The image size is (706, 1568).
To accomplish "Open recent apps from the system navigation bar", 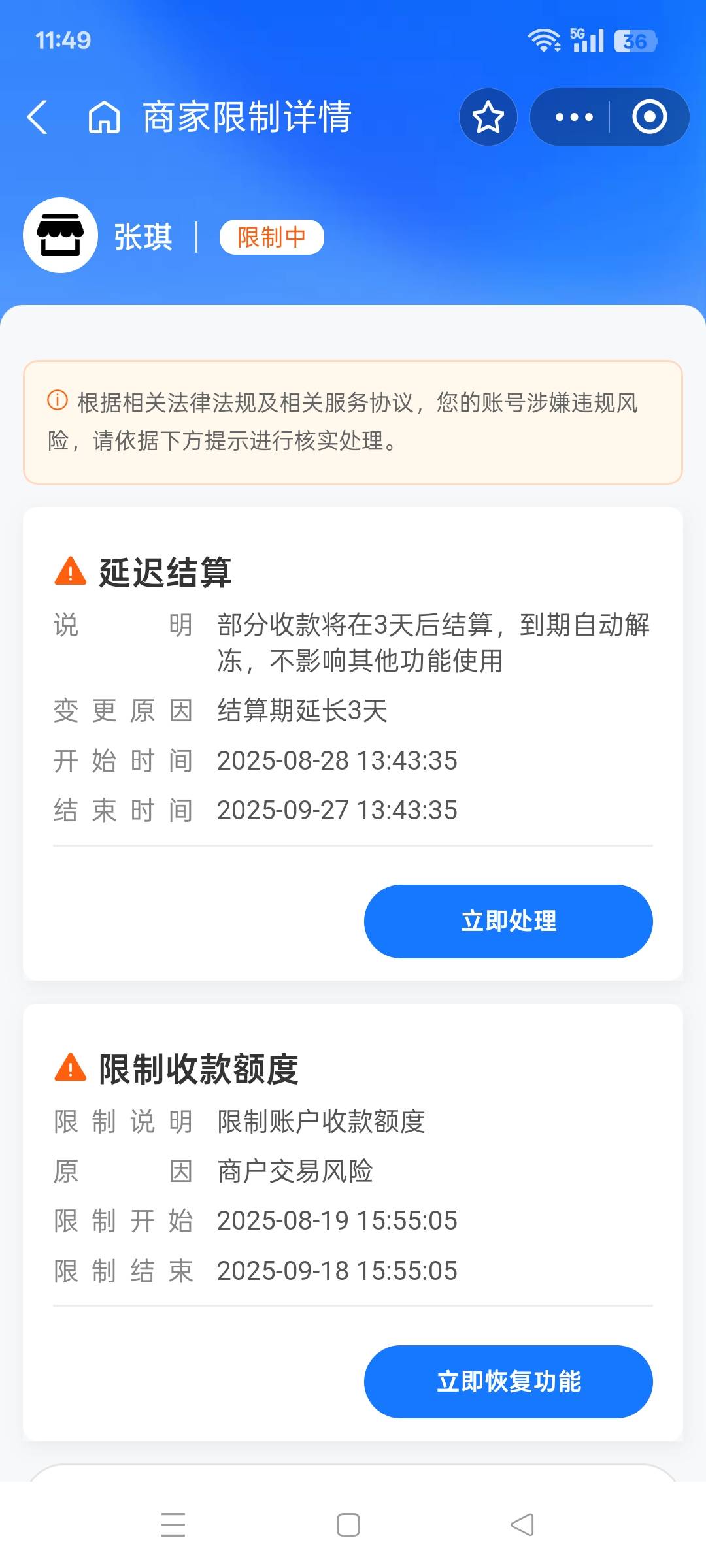I will click(x=173, y=1524).
